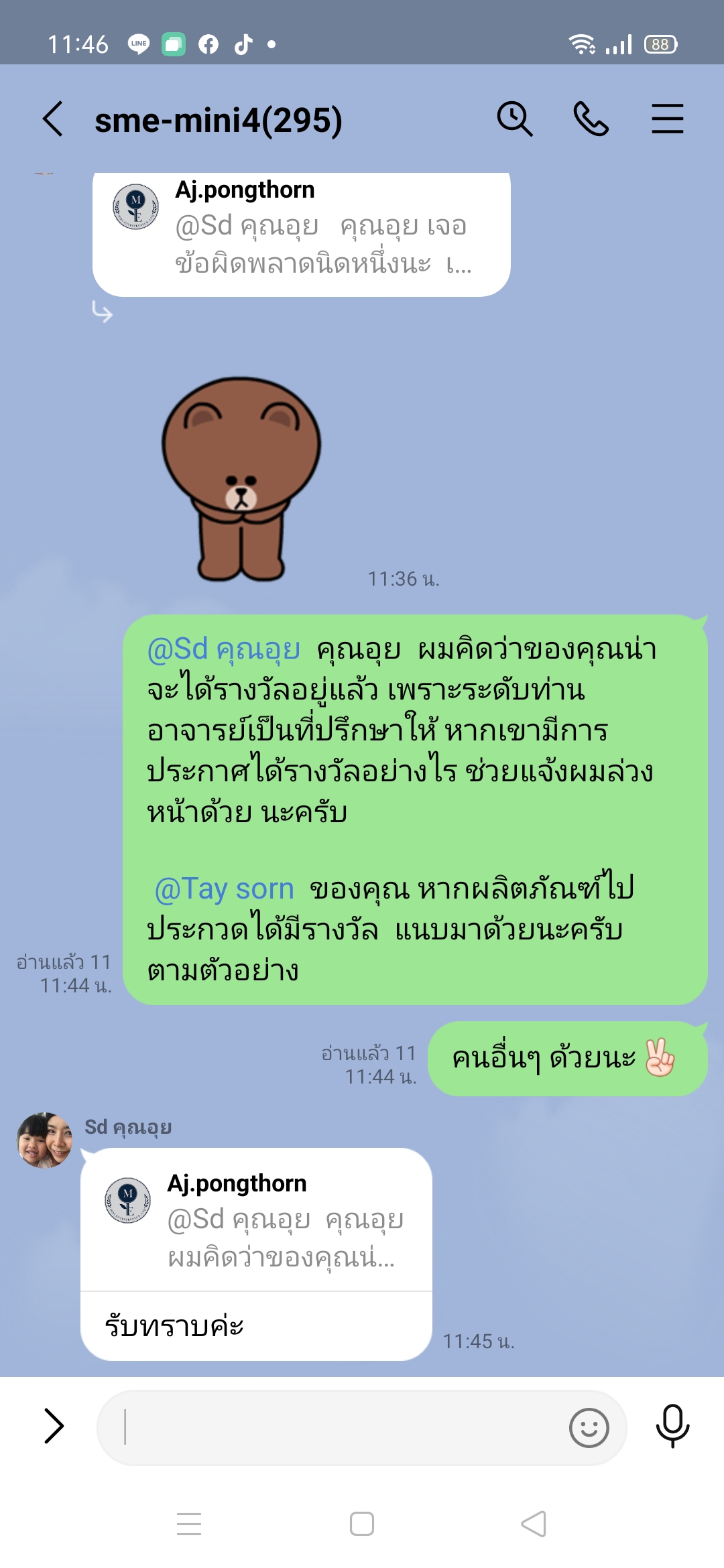Search messages in this chat
The image size is (724, 1568).
click(x=514, y=119)
